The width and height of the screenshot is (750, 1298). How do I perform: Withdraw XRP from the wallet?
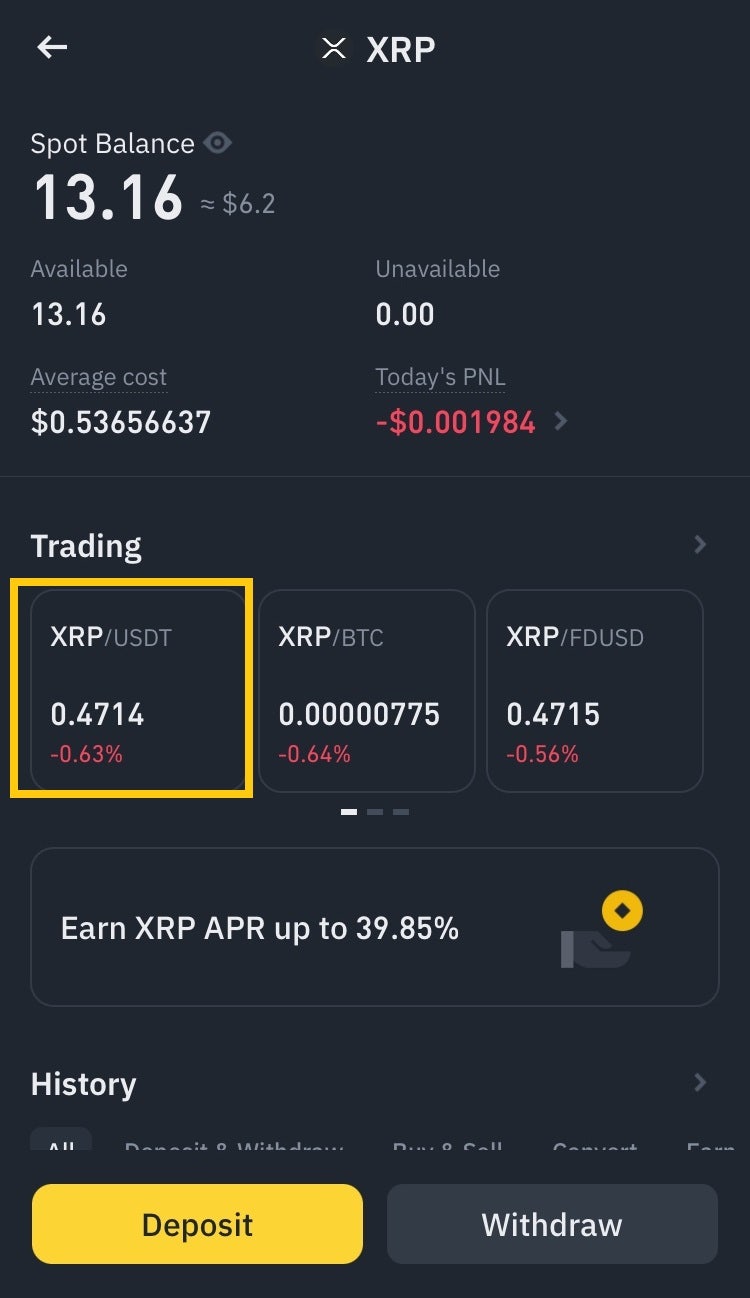pos(552,1224)
